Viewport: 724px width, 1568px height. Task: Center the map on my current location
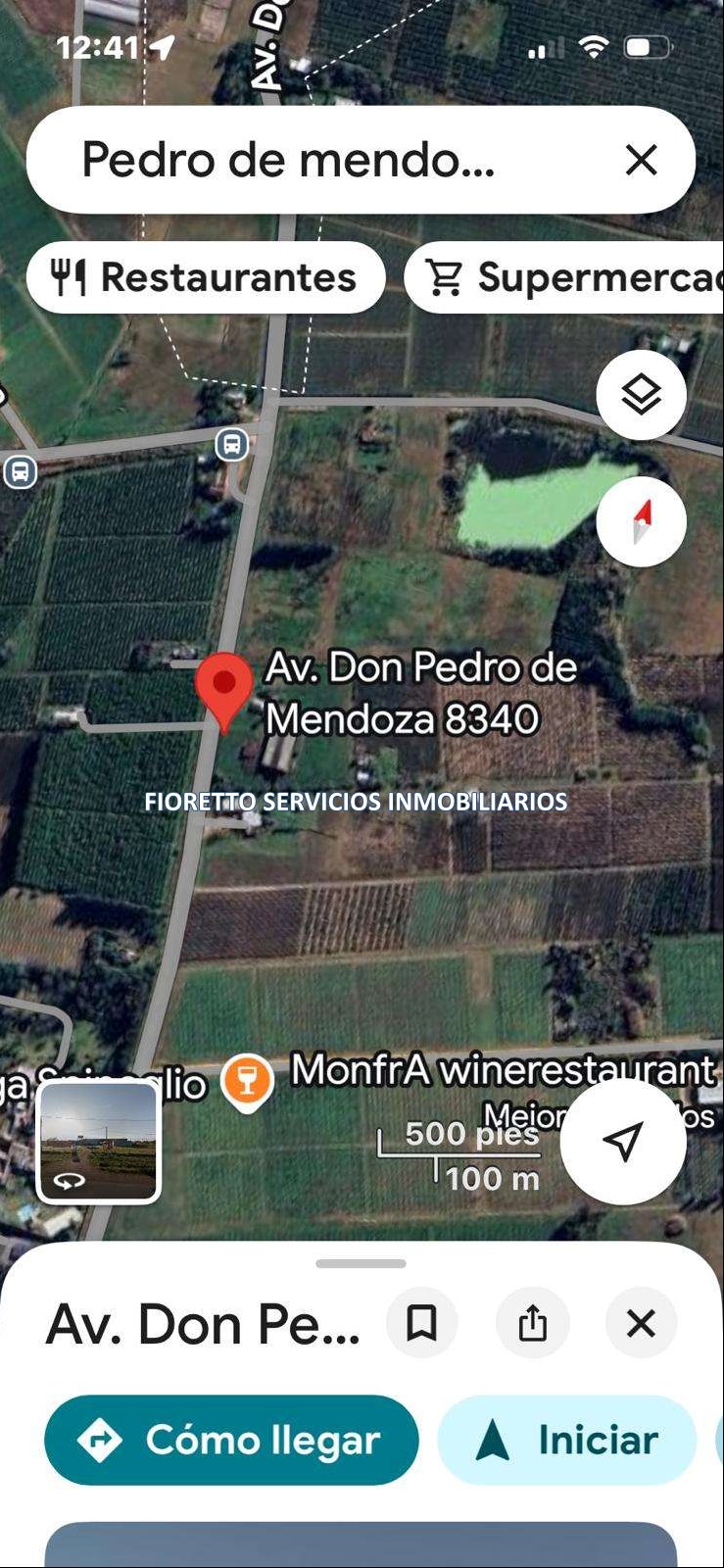[622, 1142]
